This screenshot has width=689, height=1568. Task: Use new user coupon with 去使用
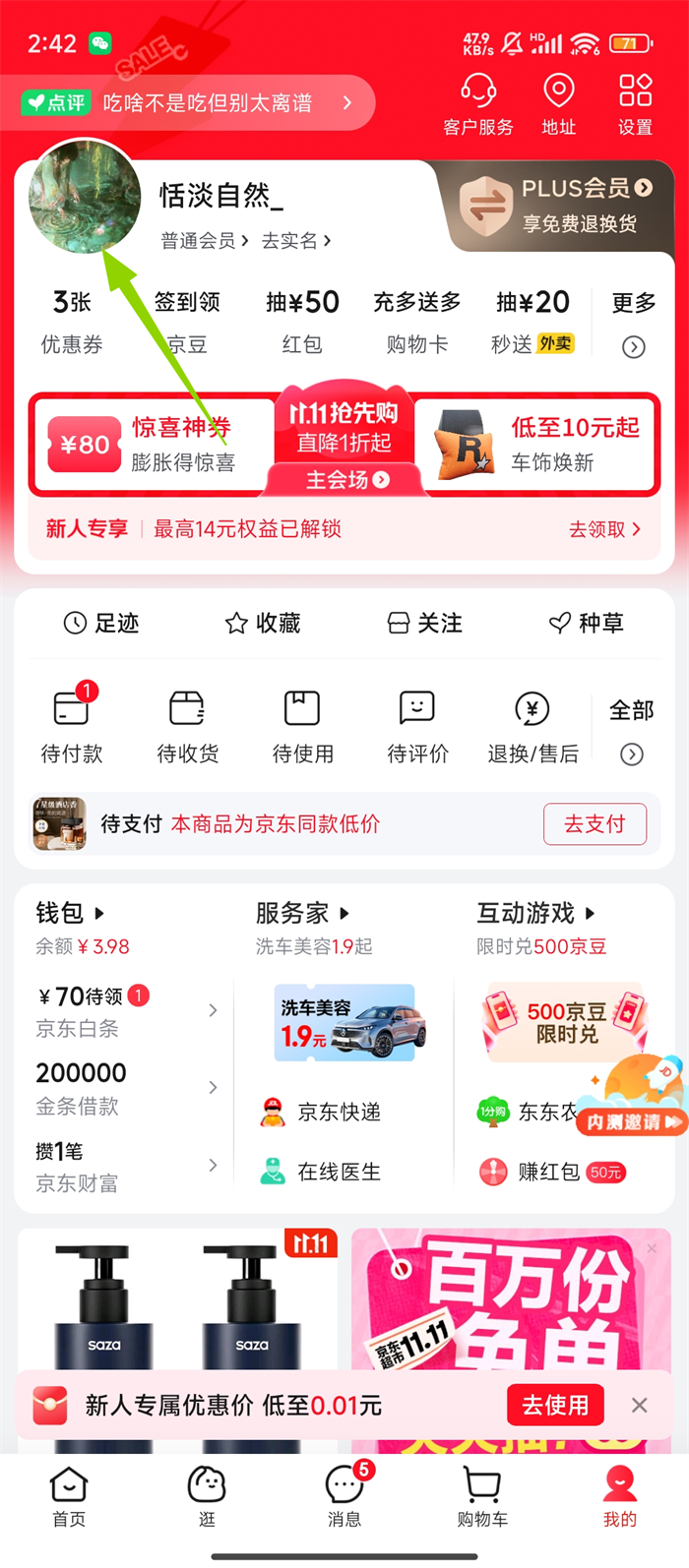coord(555,1405)
